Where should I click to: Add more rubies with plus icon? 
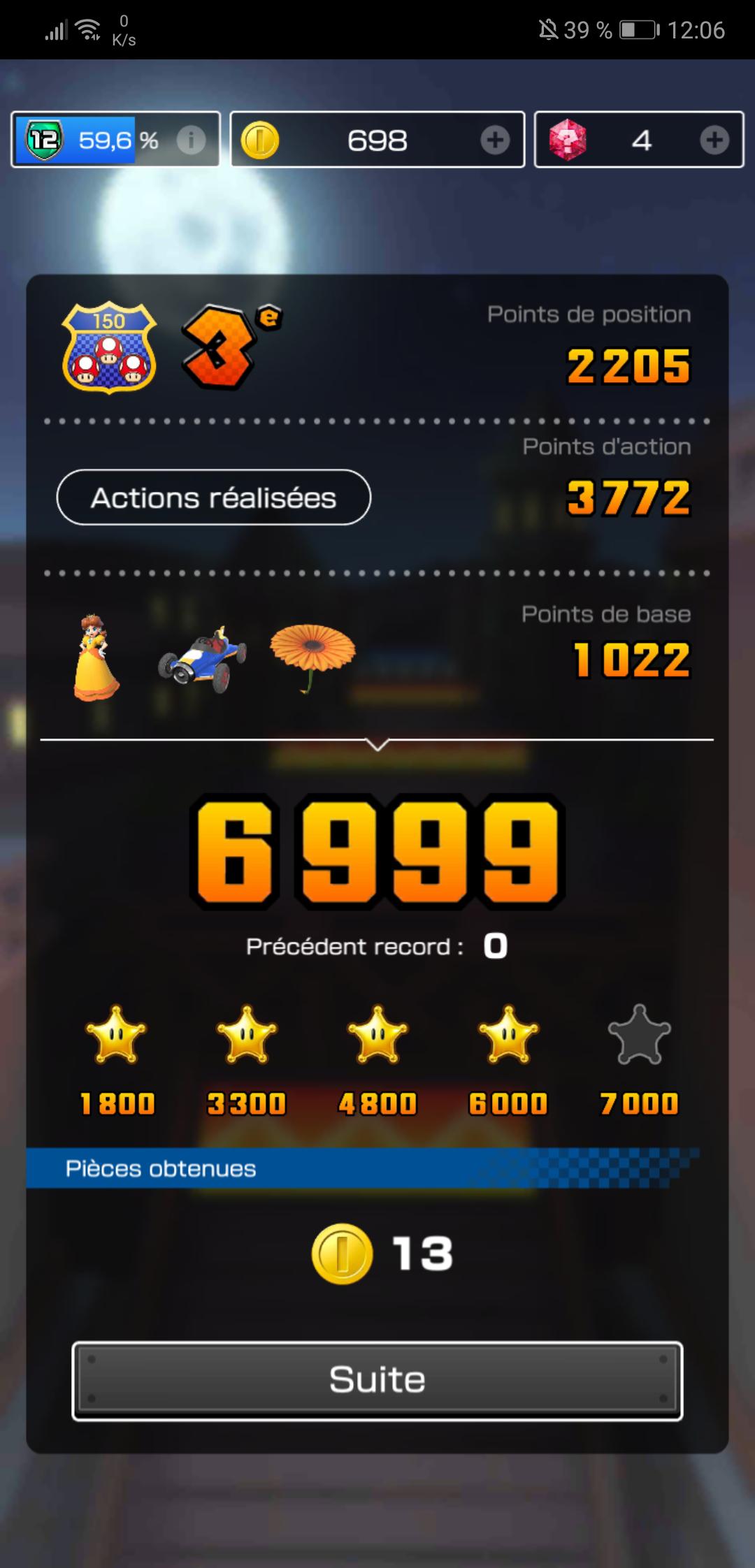(x=714, y=140)
